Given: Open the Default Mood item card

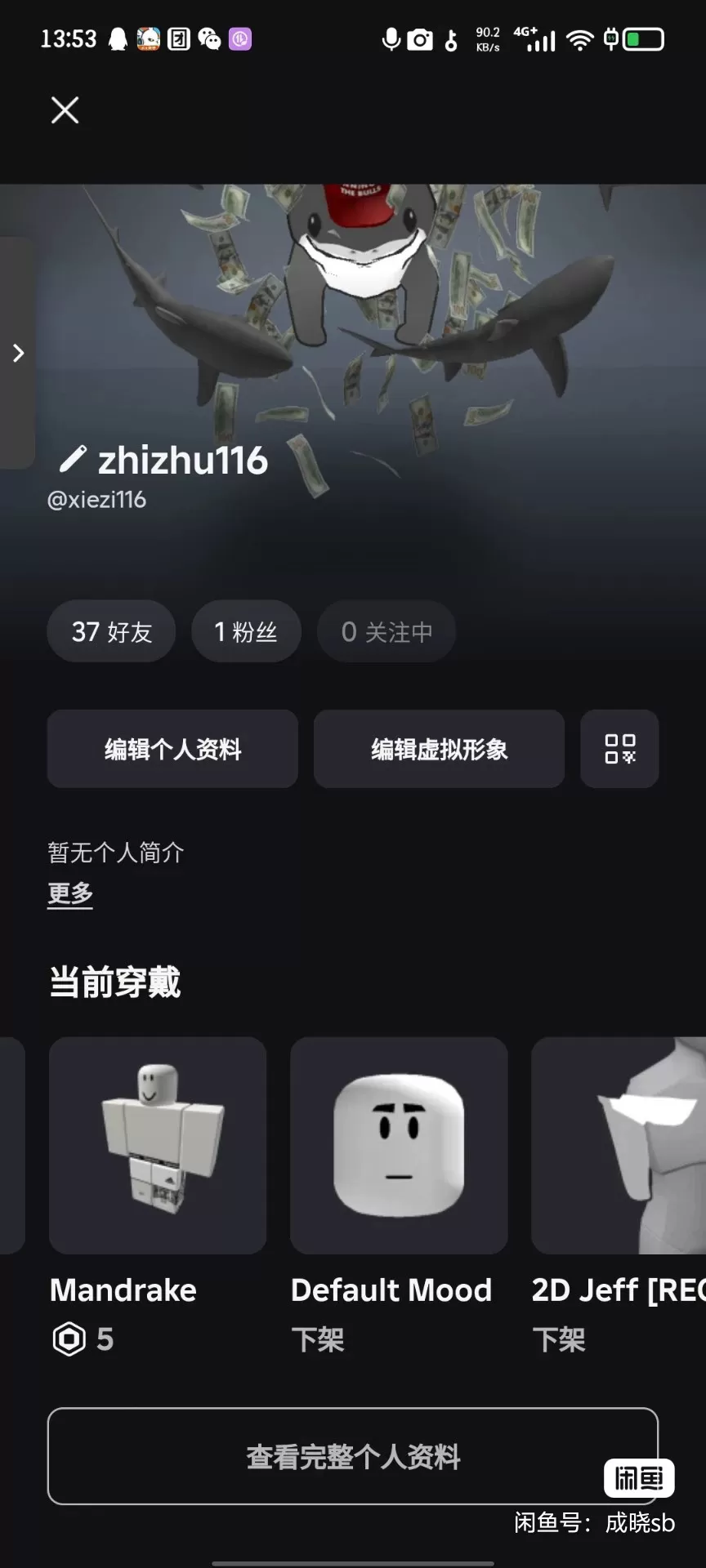Looking at the screenshot, I should 399,1146.
